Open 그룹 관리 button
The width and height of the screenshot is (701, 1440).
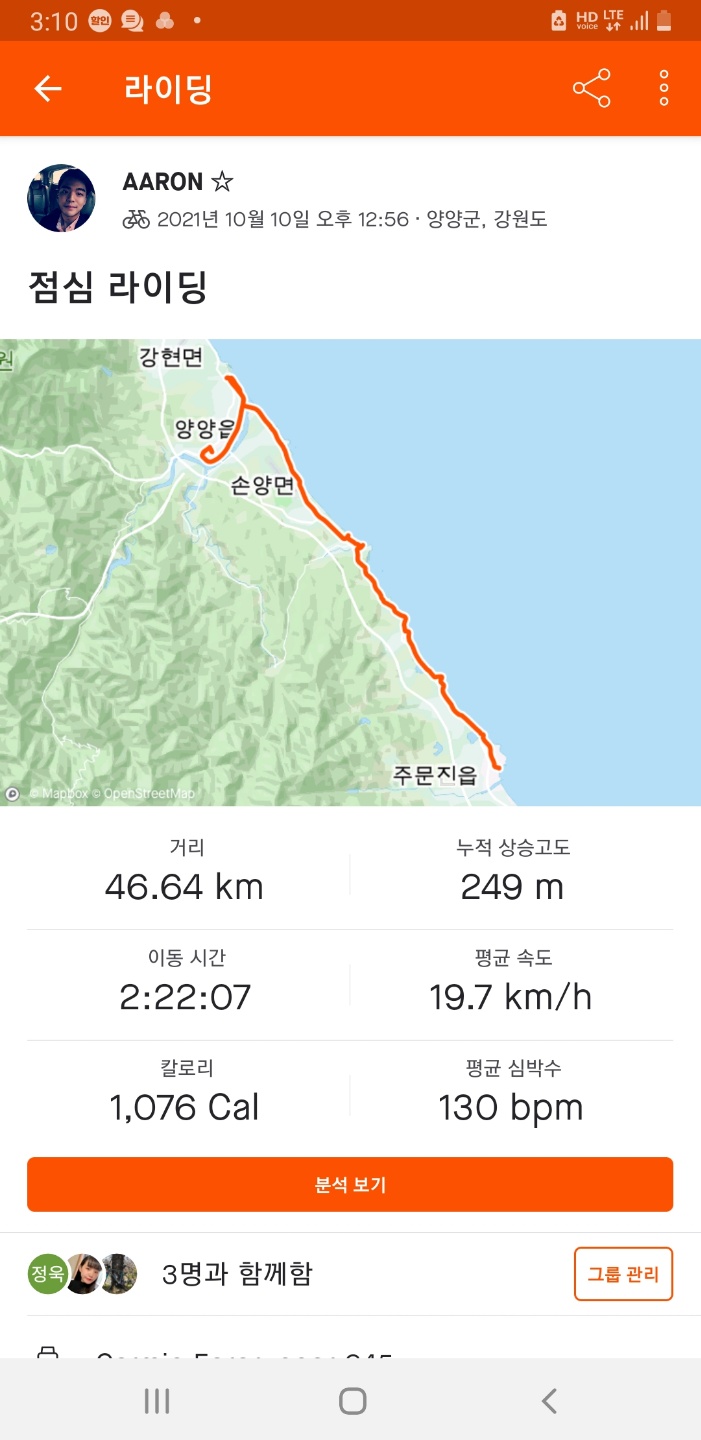coord(623,1274)
